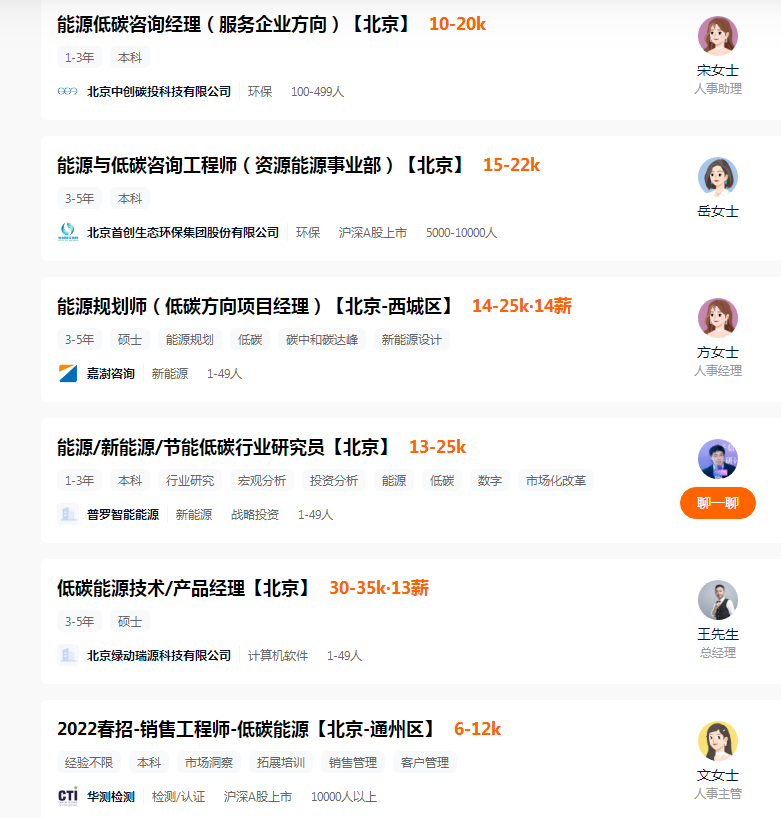Open company 北京中创碳投科技有限公司
The width and height of the screenshot is (781, 818).
pos(158,91)
